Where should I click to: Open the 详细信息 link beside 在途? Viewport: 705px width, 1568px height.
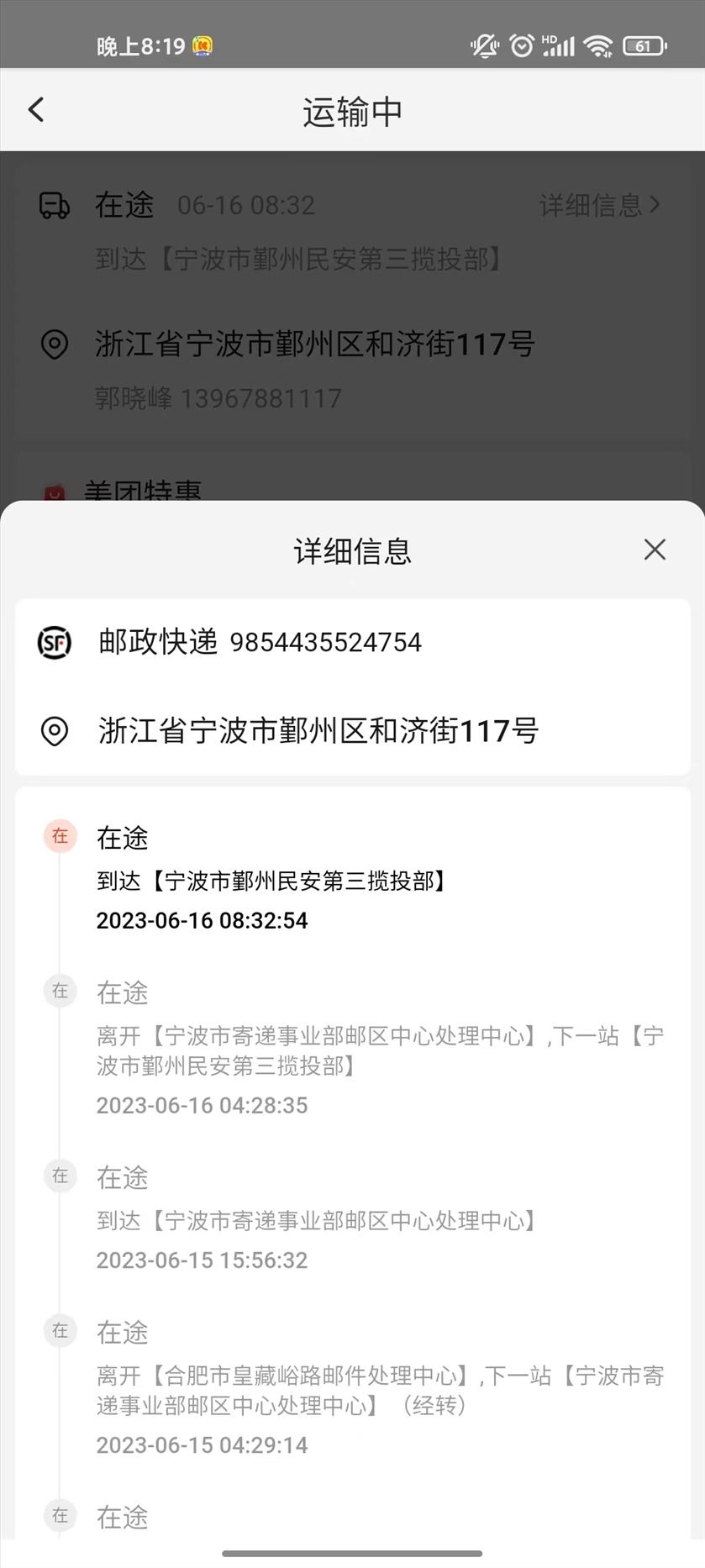pos(600,204)
